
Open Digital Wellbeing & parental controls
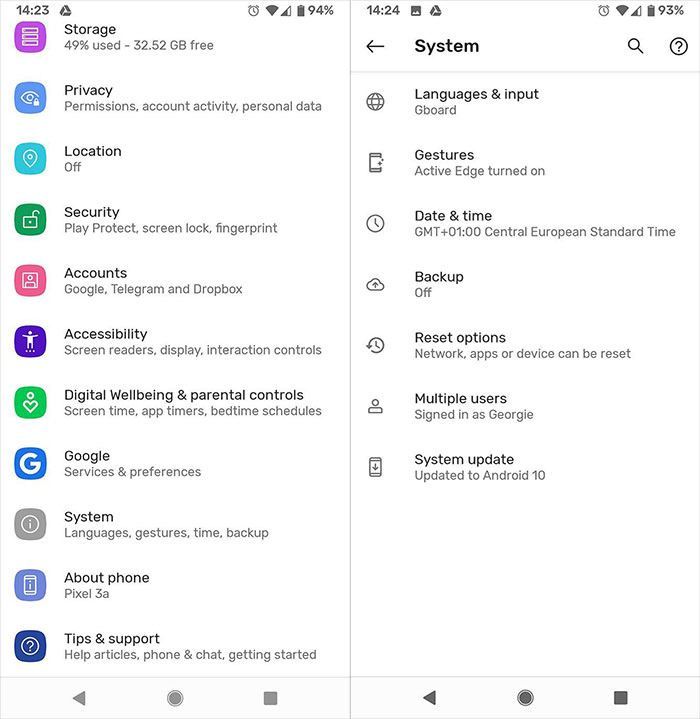click(190, 403)
